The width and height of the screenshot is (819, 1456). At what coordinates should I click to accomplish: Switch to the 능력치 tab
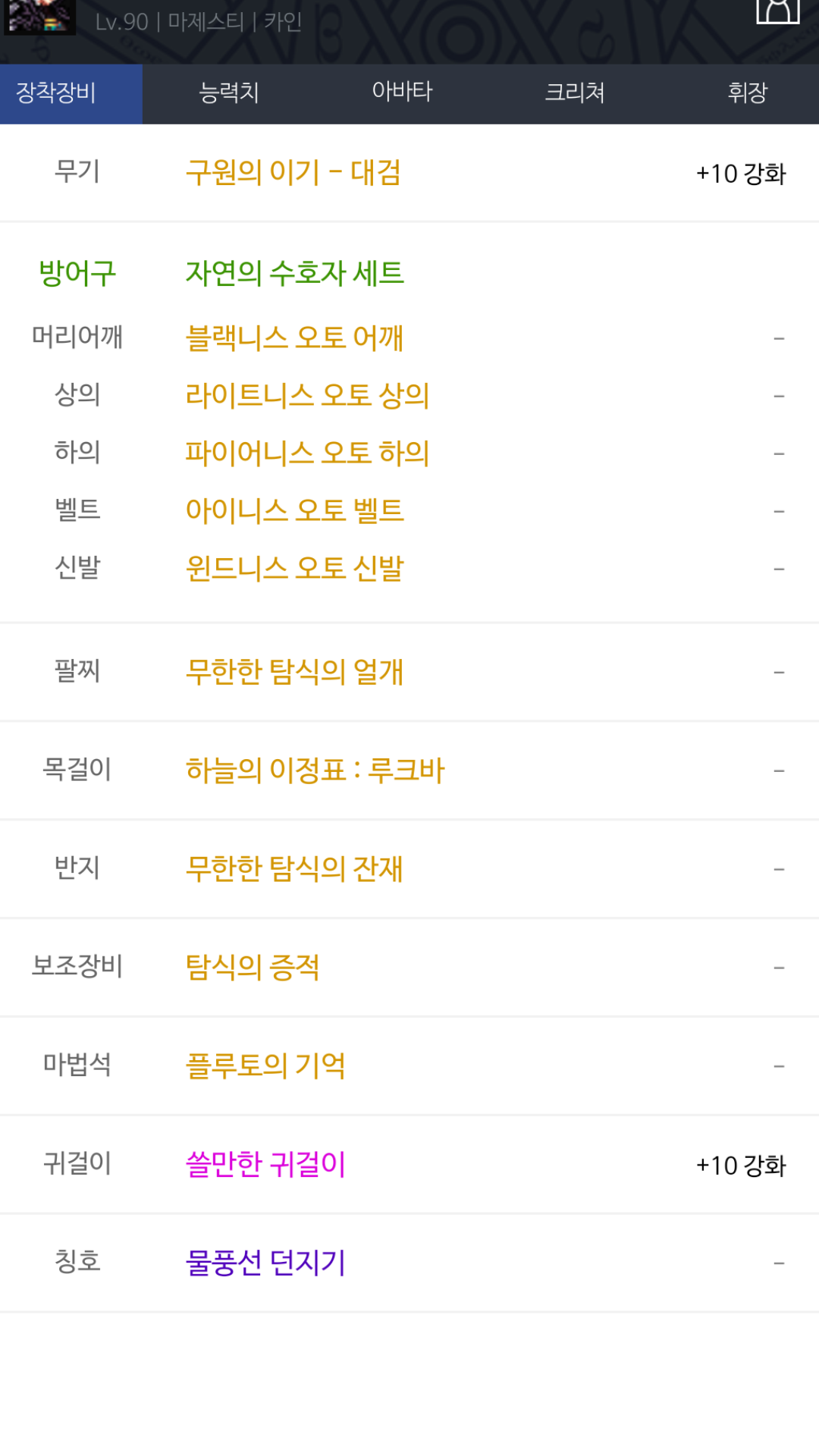(x=228, y=93)
